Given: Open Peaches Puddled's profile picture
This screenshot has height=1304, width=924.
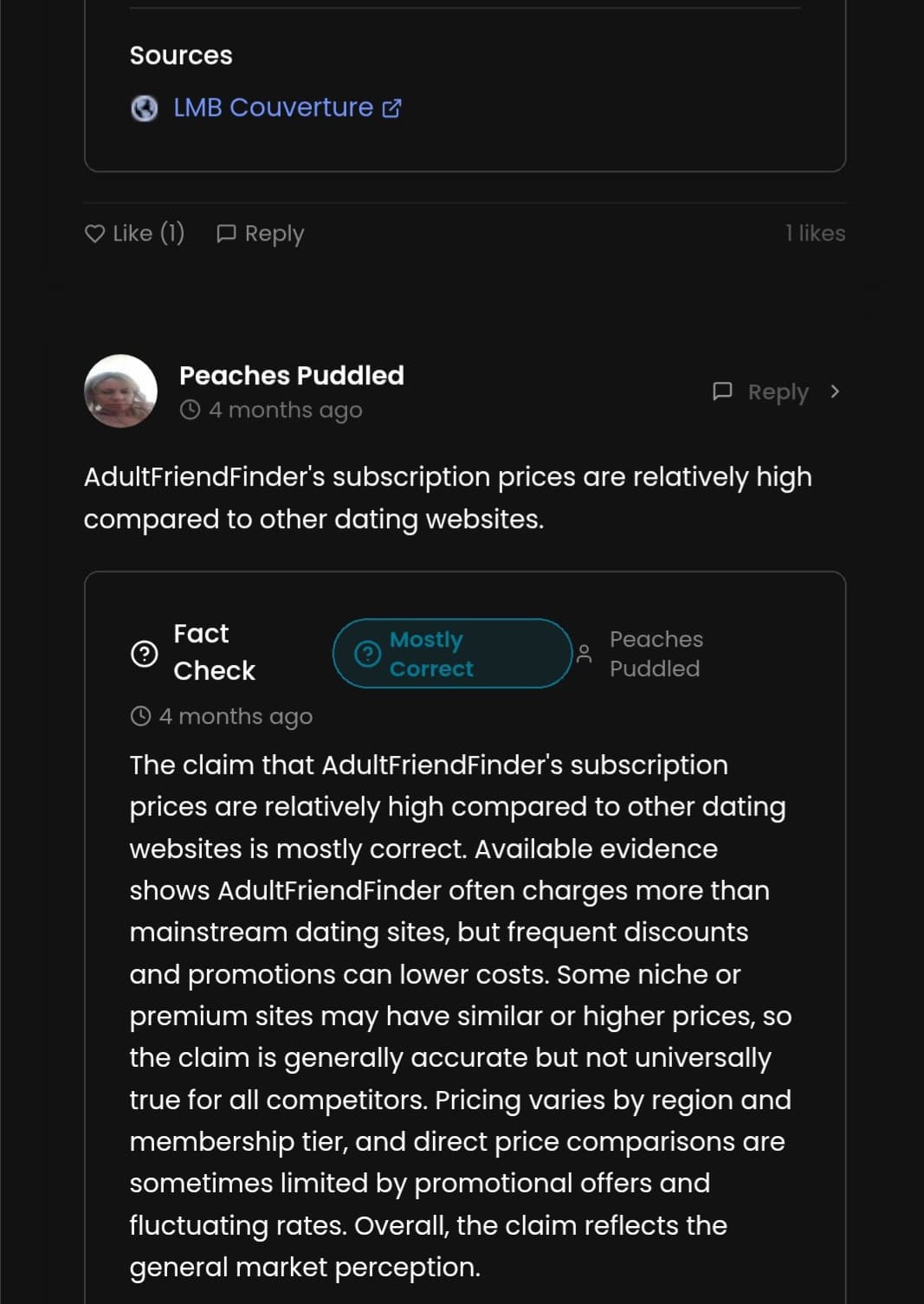Looking at the screenshot, I should [x=120, y=391].
